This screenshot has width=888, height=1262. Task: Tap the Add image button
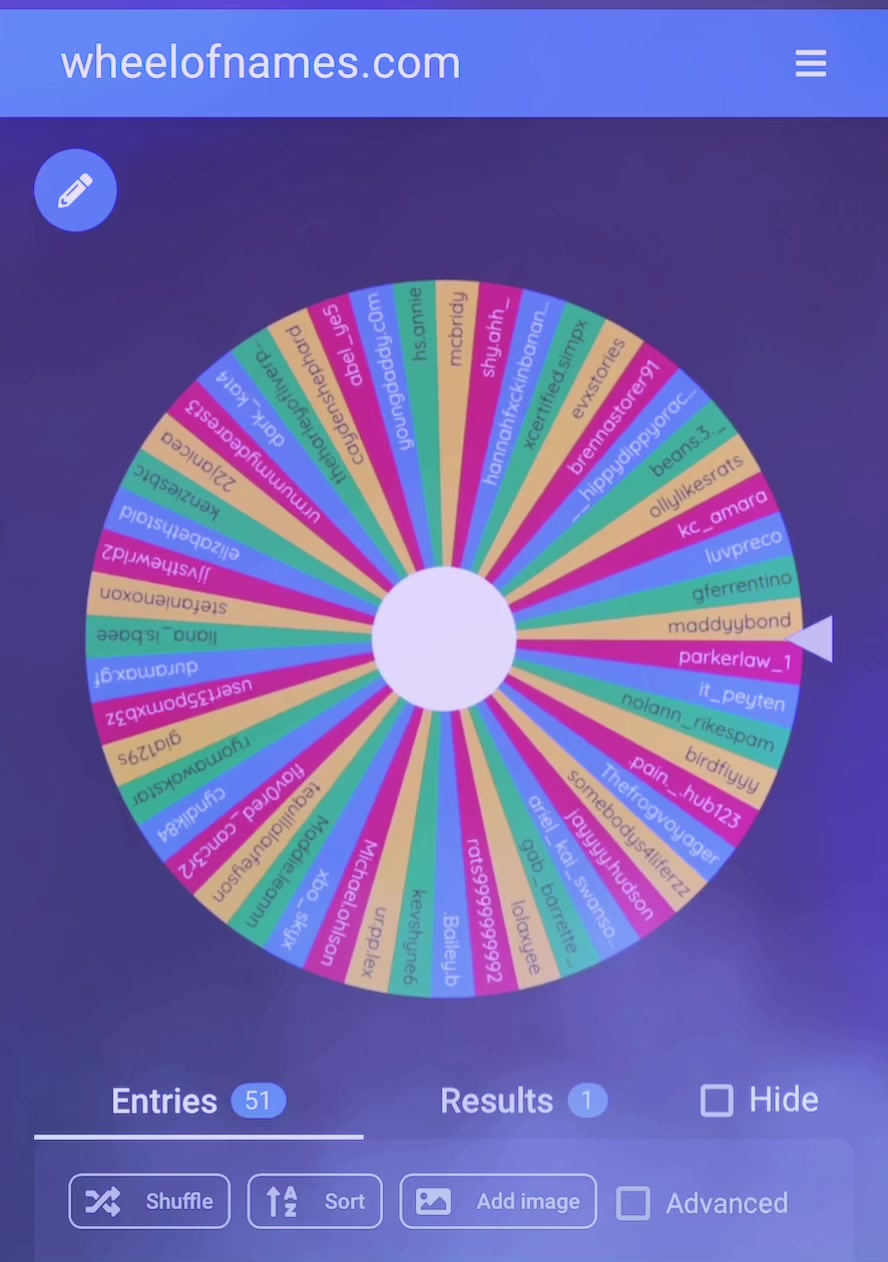pyautogui.click(x=498, y=1201)
